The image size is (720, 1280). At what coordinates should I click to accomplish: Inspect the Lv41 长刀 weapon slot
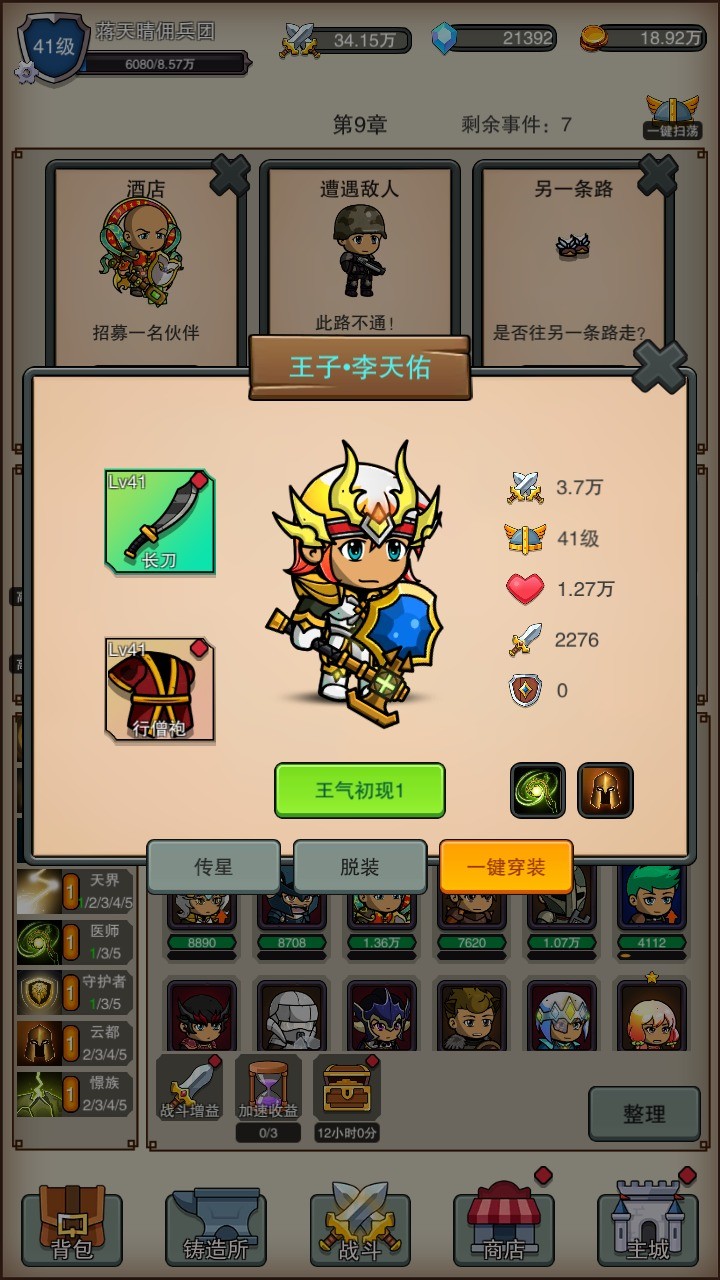158,520
